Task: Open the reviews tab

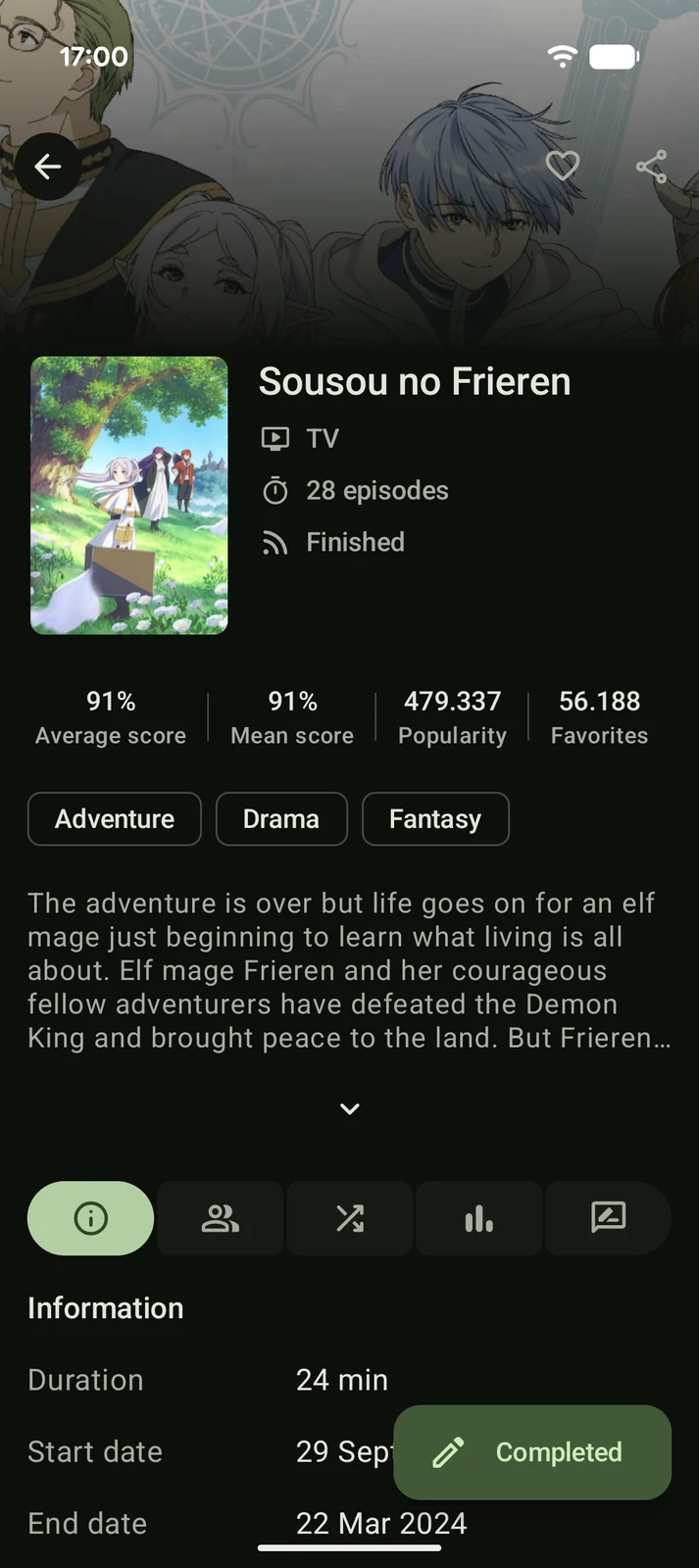Action: coord(609,1218)
